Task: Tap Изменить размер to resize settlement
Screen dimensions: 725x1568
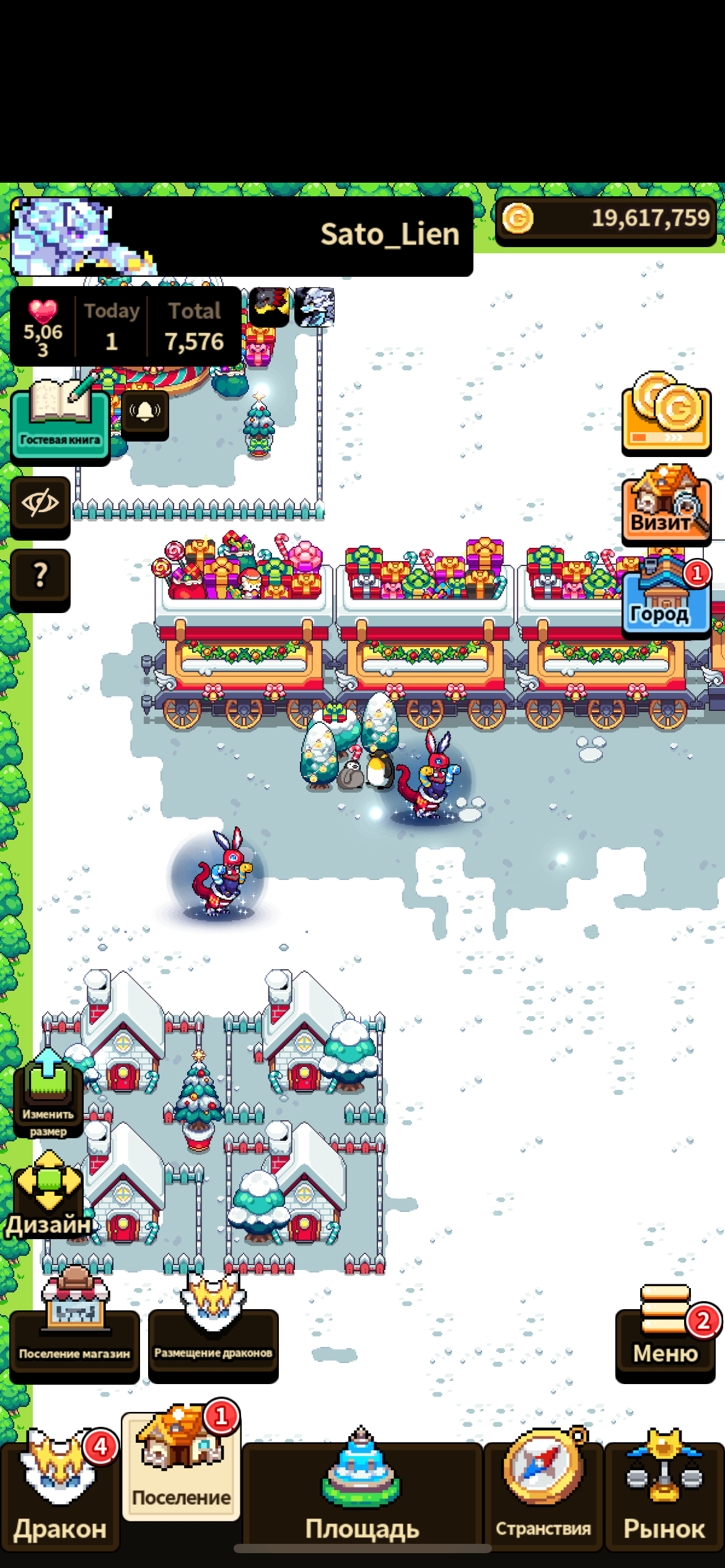Action: [x=48, y=1094]
